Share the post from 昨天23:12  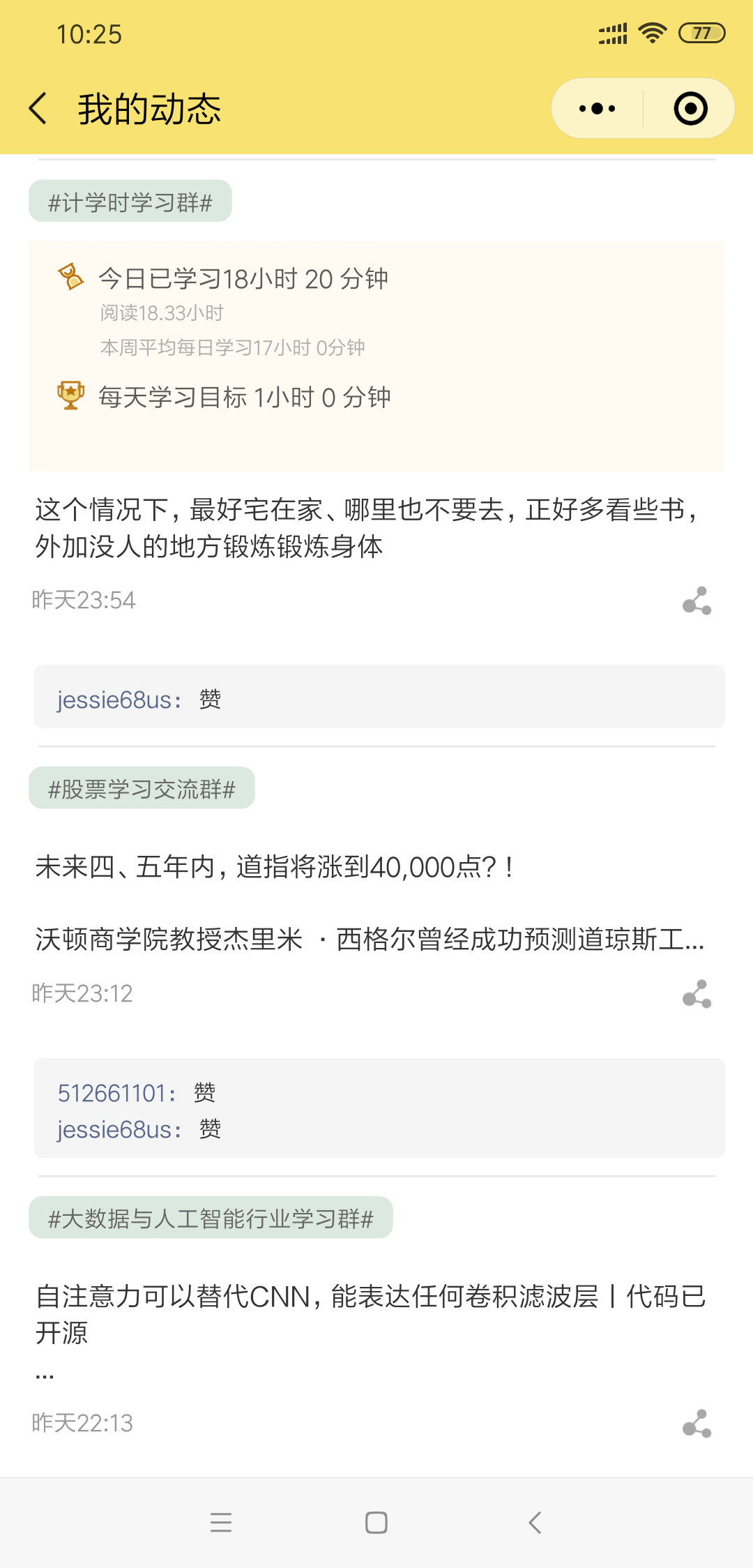pos(697,994)
